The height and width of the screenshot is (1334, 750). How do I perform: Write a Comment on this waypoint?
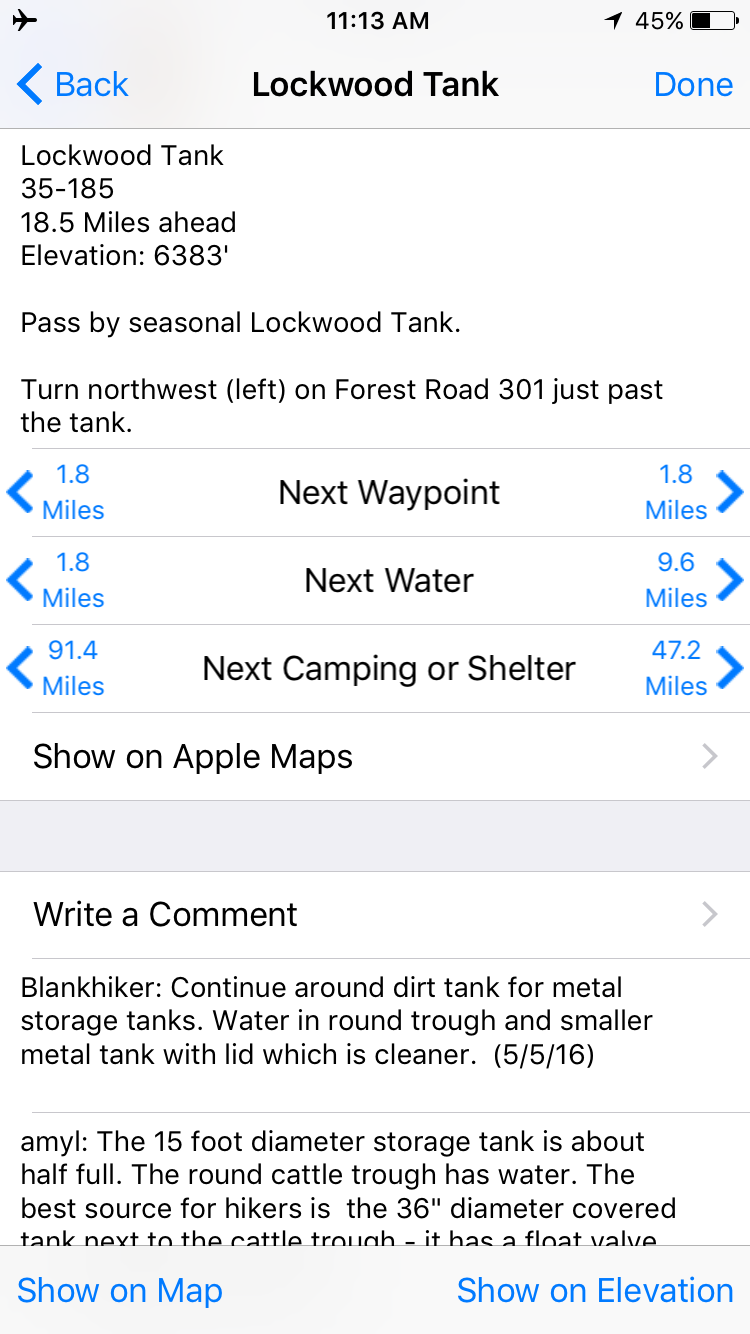(x=375, y=914)
